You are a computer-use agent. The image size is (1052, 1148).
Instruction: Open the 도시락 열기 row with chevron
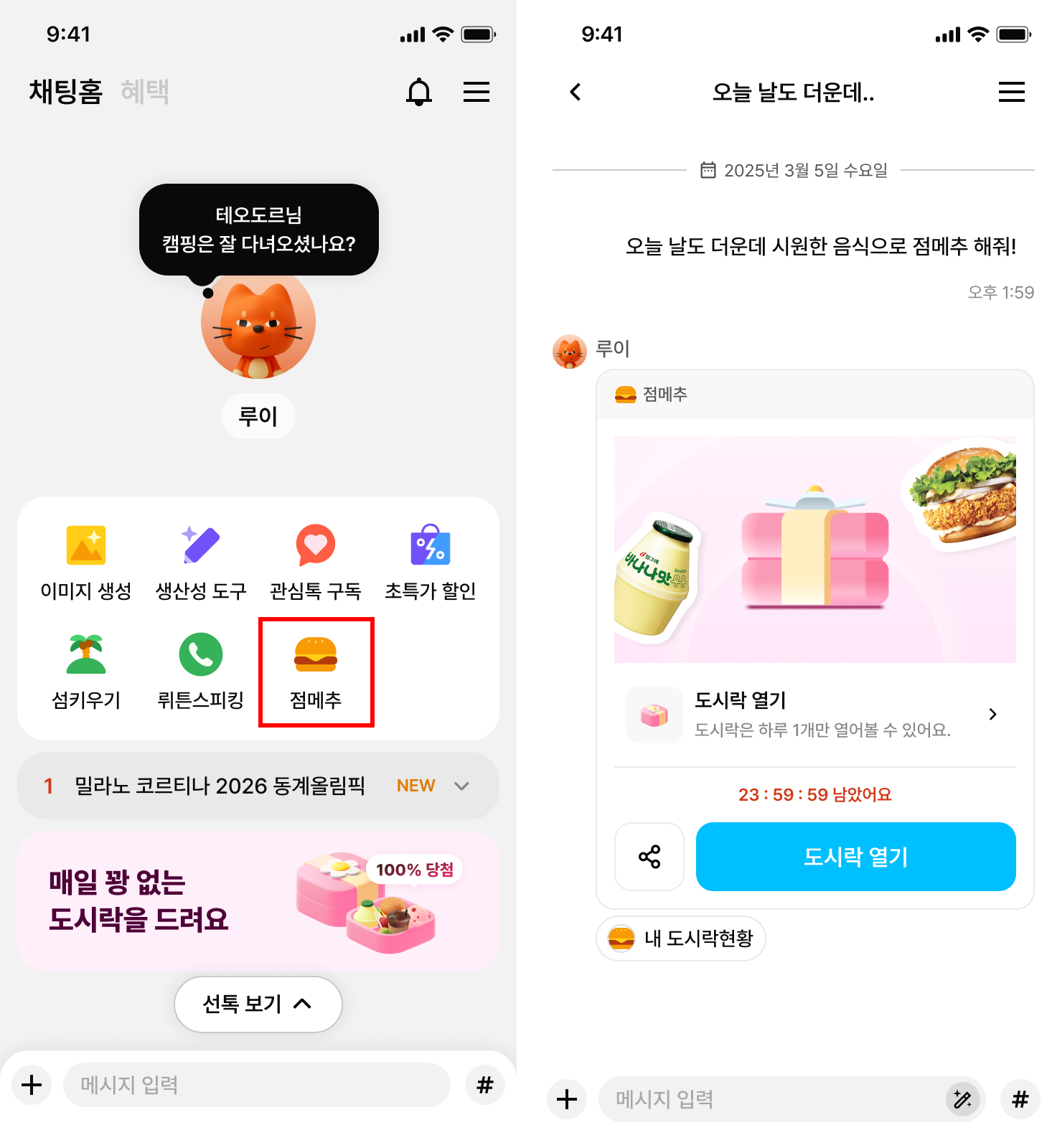[x=814, y=714]
